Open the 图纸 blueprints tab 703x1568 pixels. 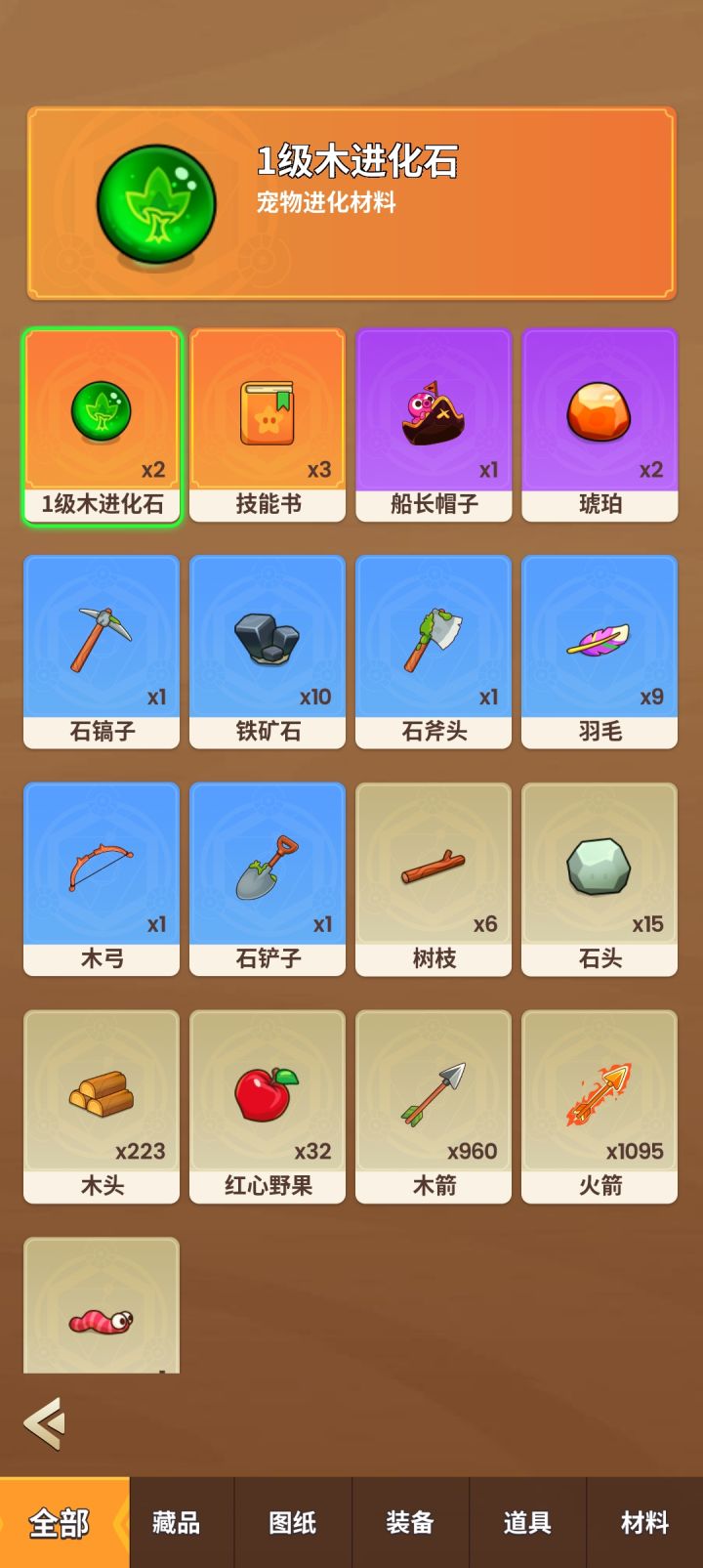point(293,1522)
